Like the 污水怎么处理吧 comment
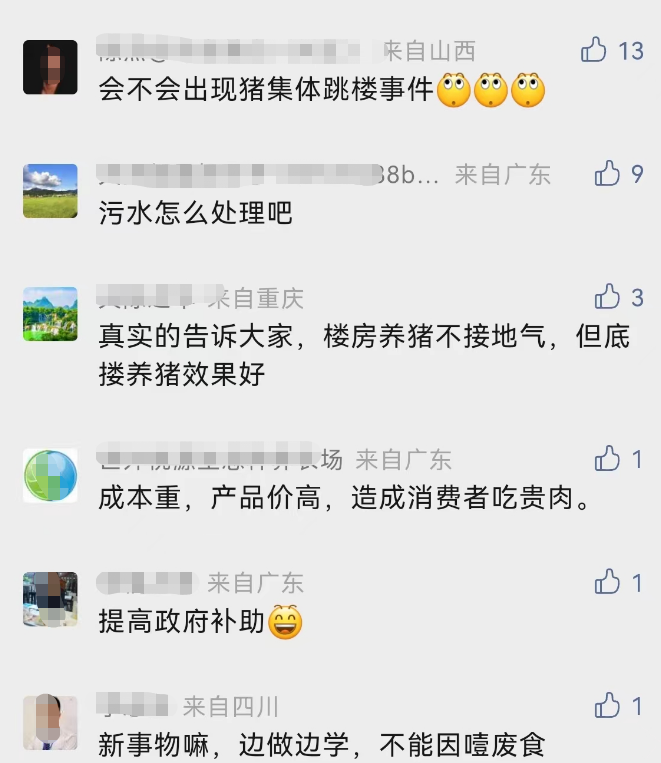This screenshot has height=763, width=661. pyautogui.click(x=608, y=174)
